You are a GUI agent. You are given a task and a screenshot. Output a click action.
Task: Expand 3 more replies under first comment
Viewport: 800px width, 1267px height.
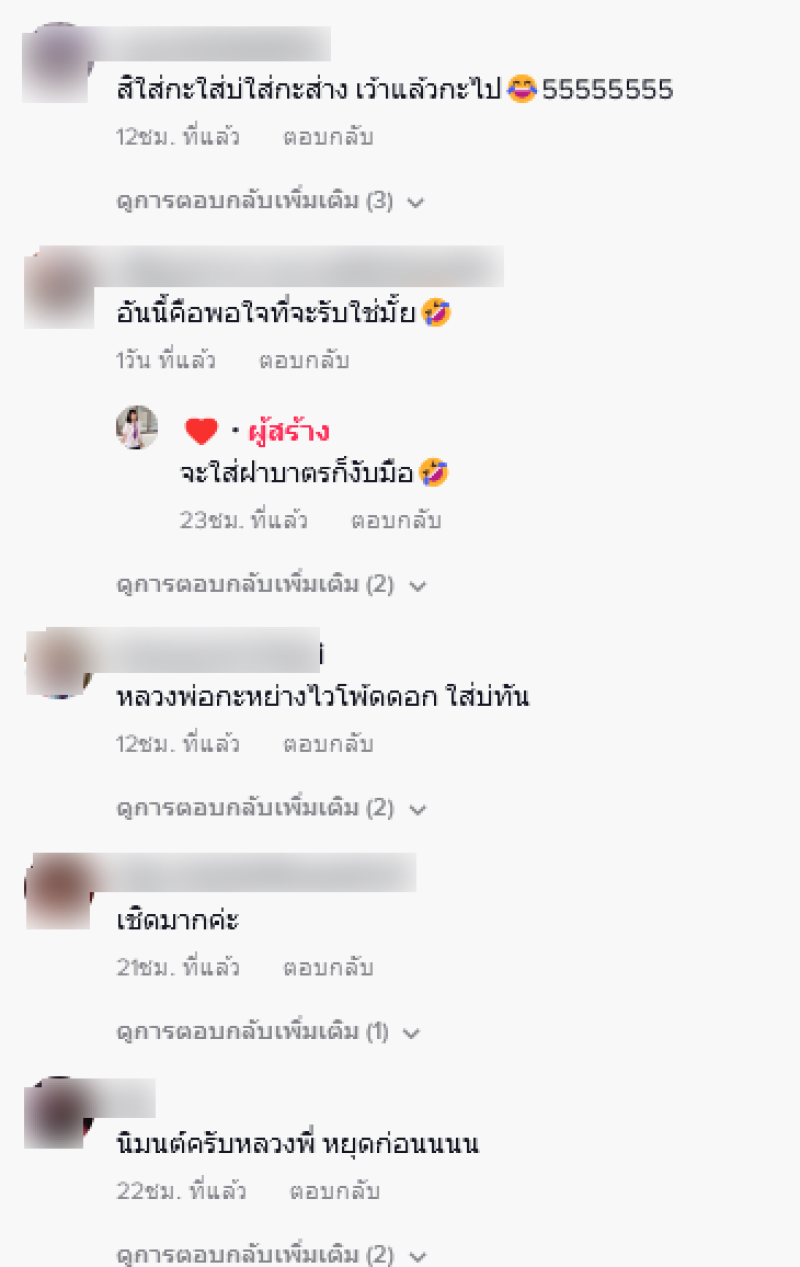click(x=270, y=201)
